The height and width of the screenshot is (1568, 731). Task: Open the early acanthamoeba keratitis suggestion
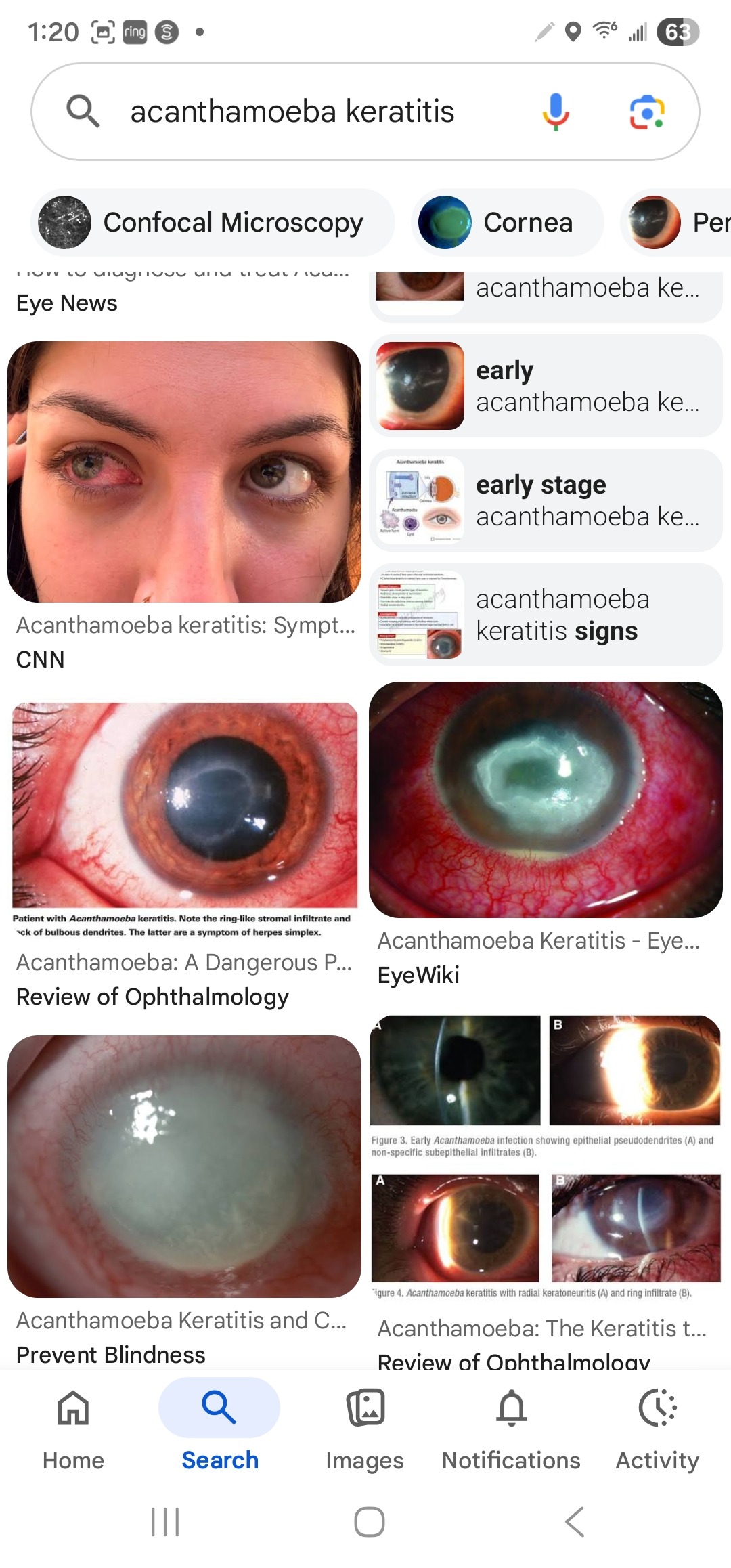pos(546,386)
